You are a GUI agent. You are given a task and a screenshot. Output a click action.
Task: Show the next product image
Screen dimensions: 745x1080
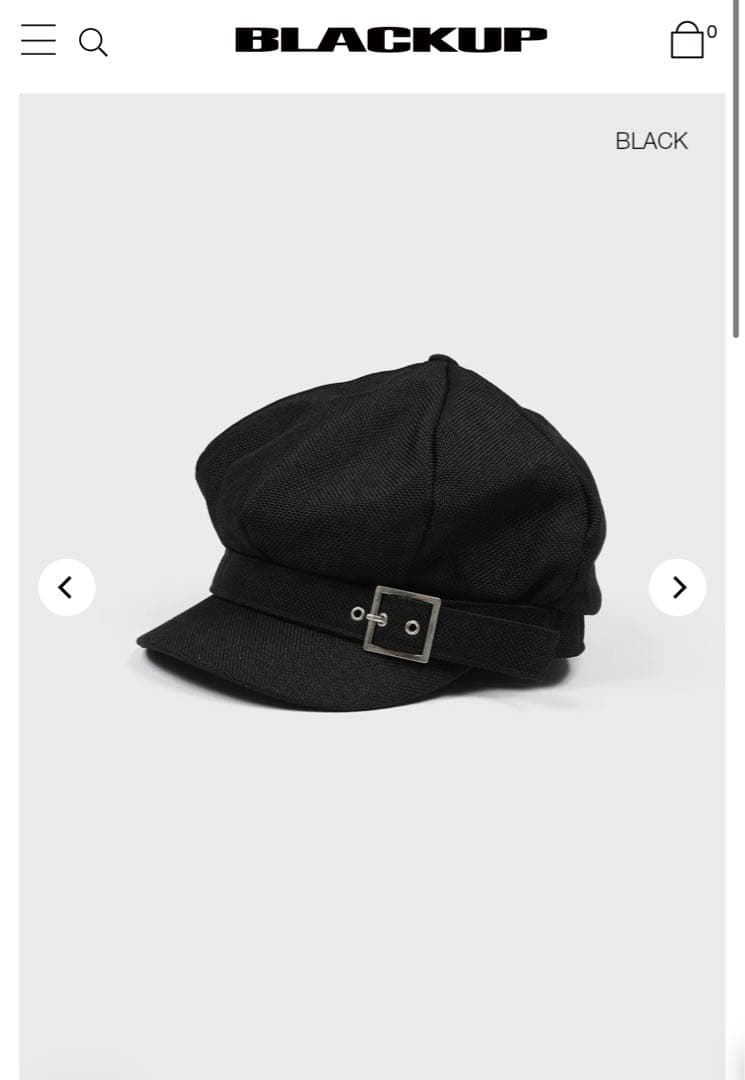678,587
